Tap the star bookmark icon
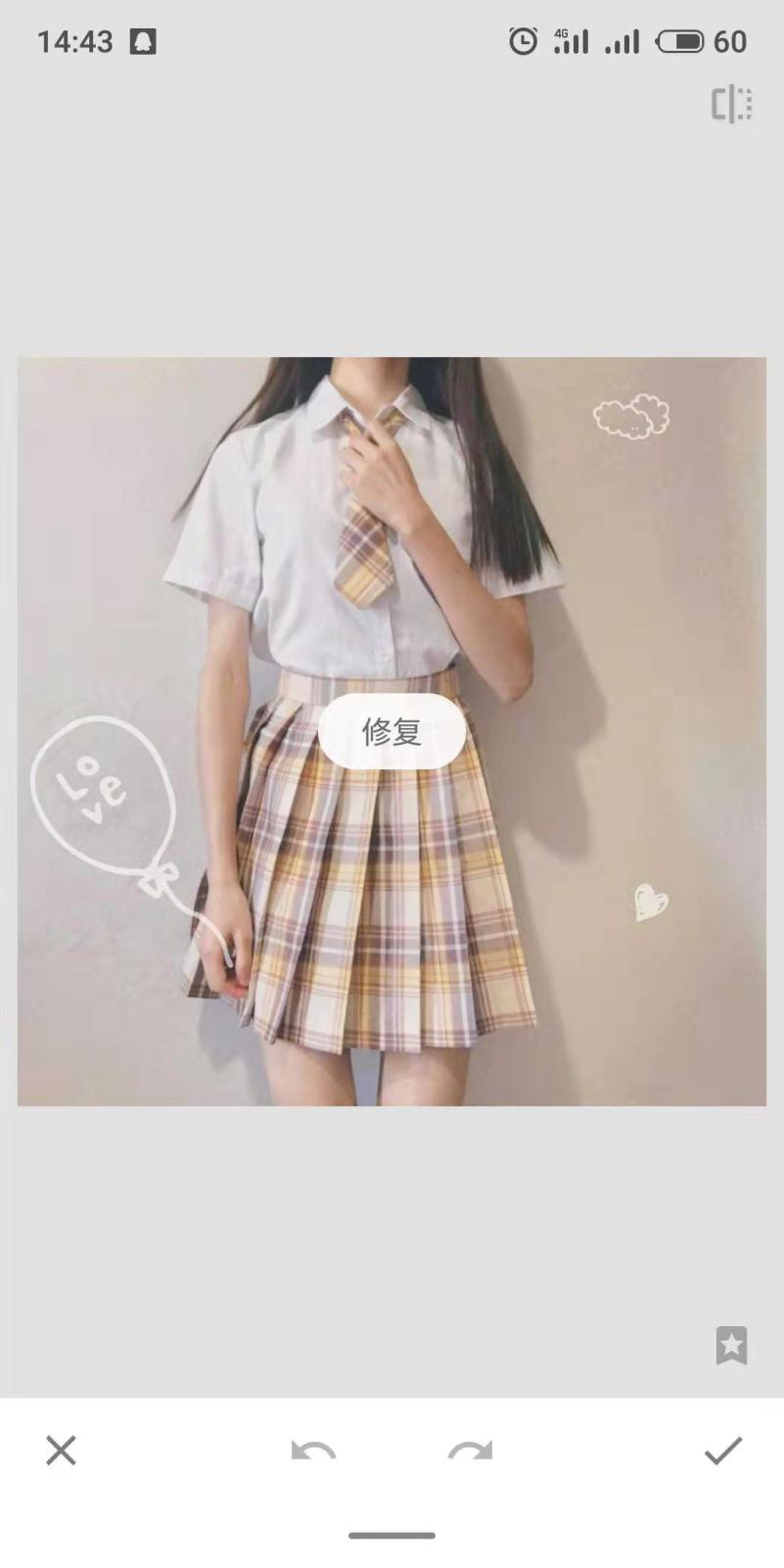The height and width of the screenshot is (1568, 784). (x=731, y=1345)
